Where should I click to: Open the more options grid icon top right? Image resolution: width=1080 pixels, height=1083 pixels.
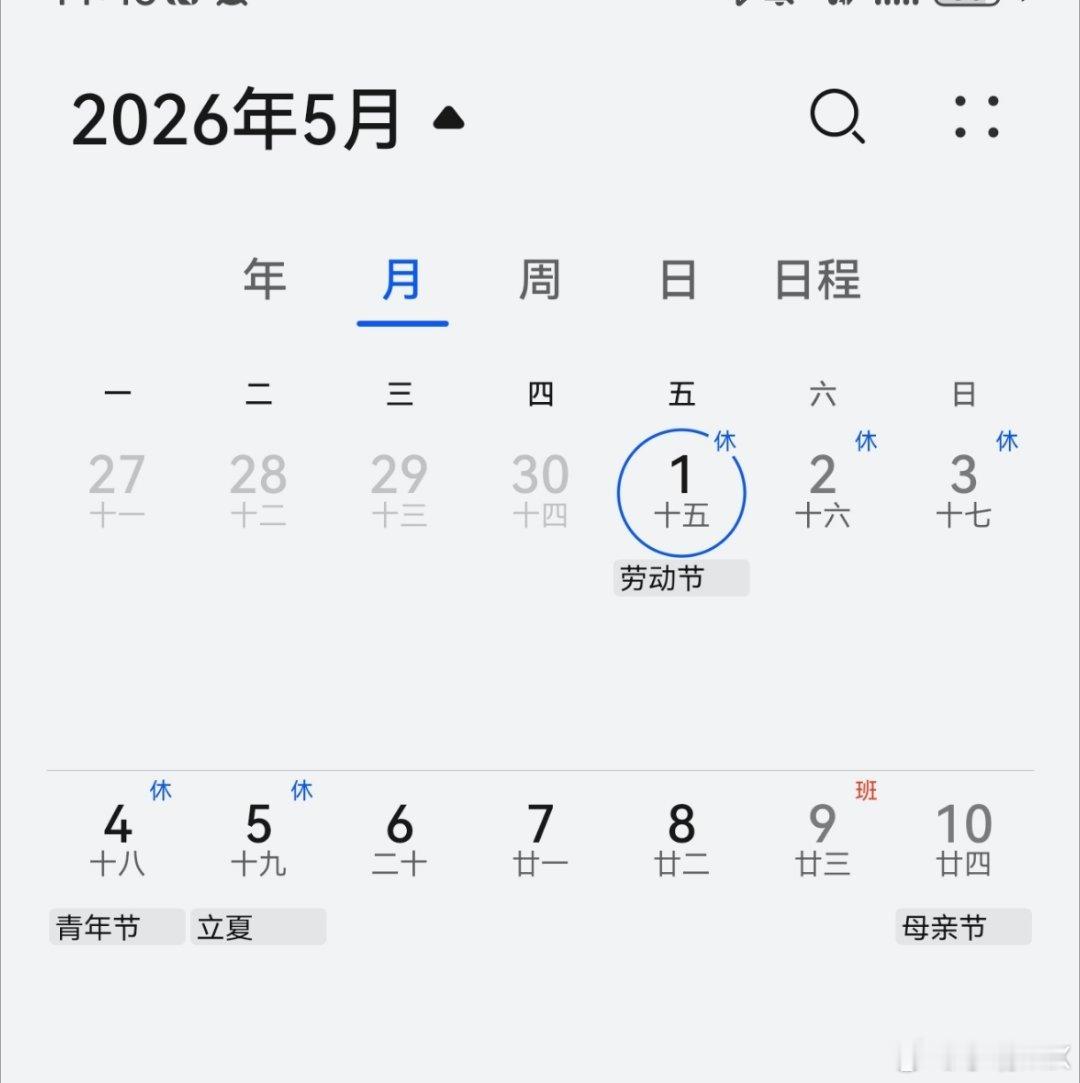977,118
